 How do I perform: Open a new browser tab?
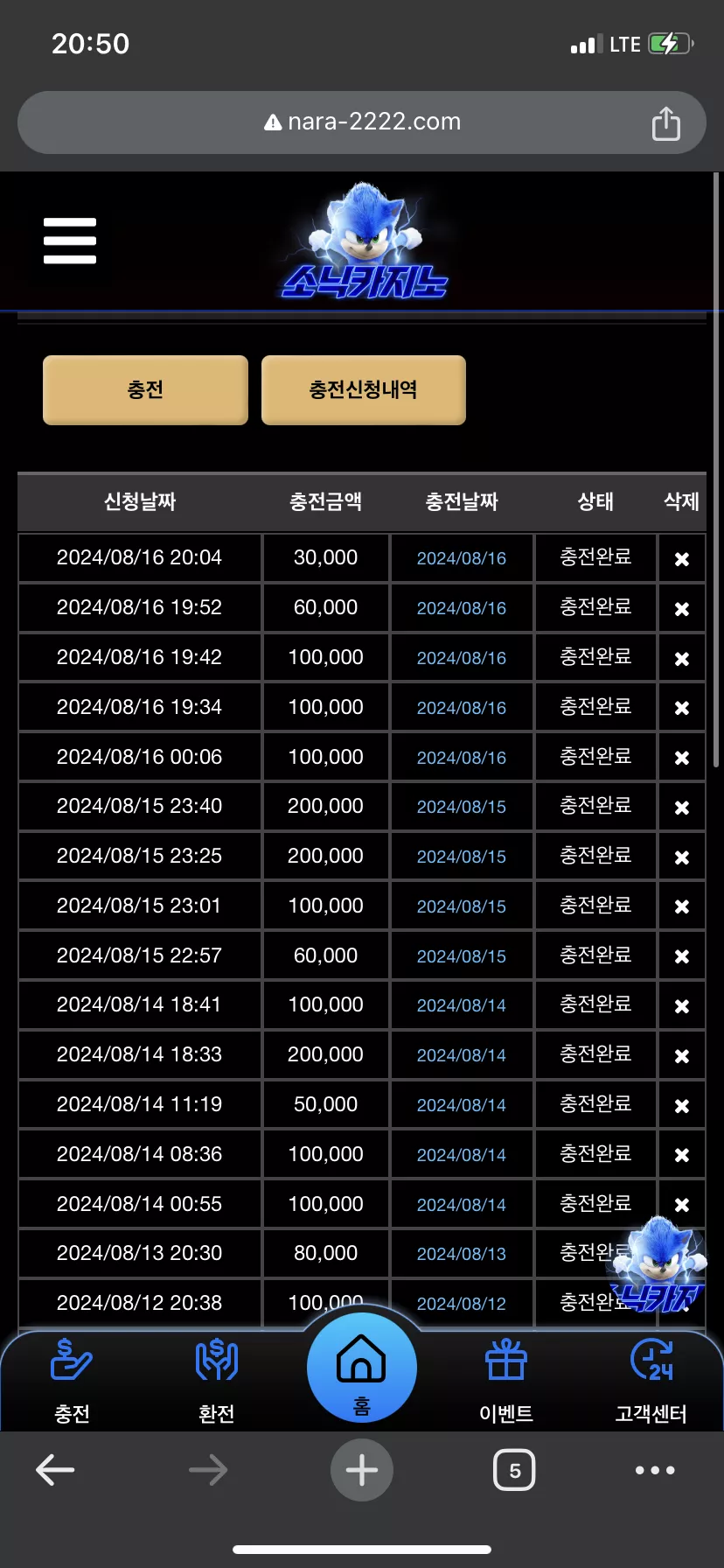tap(362, 1470)
